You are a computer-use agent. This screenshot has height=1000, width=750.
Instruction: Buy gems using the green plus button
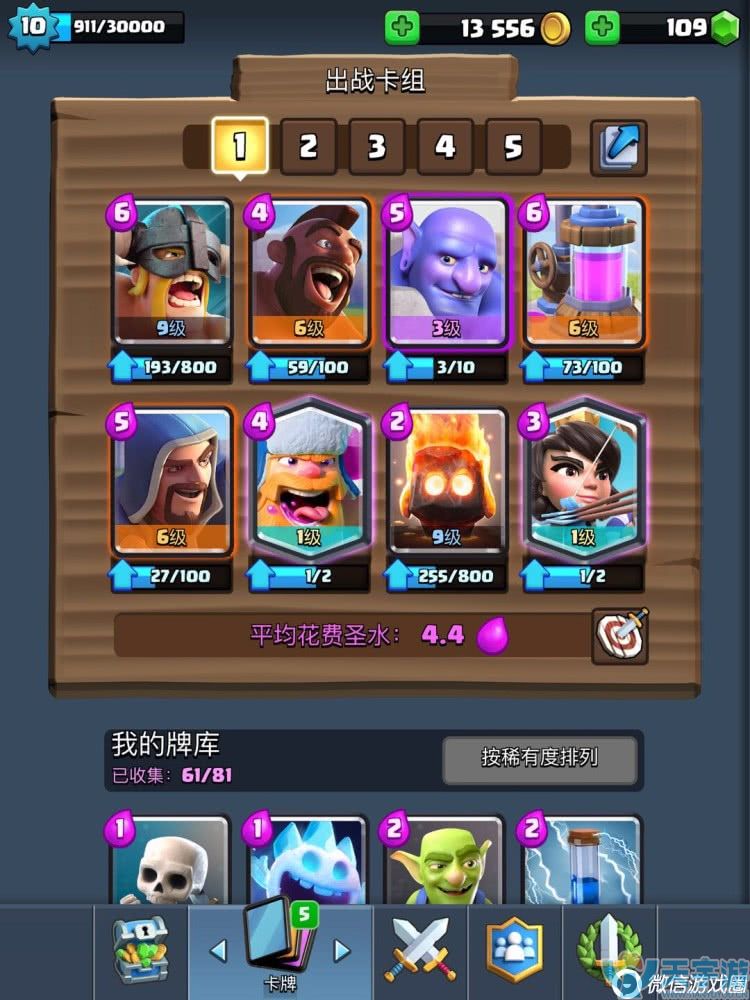[601, 27]
